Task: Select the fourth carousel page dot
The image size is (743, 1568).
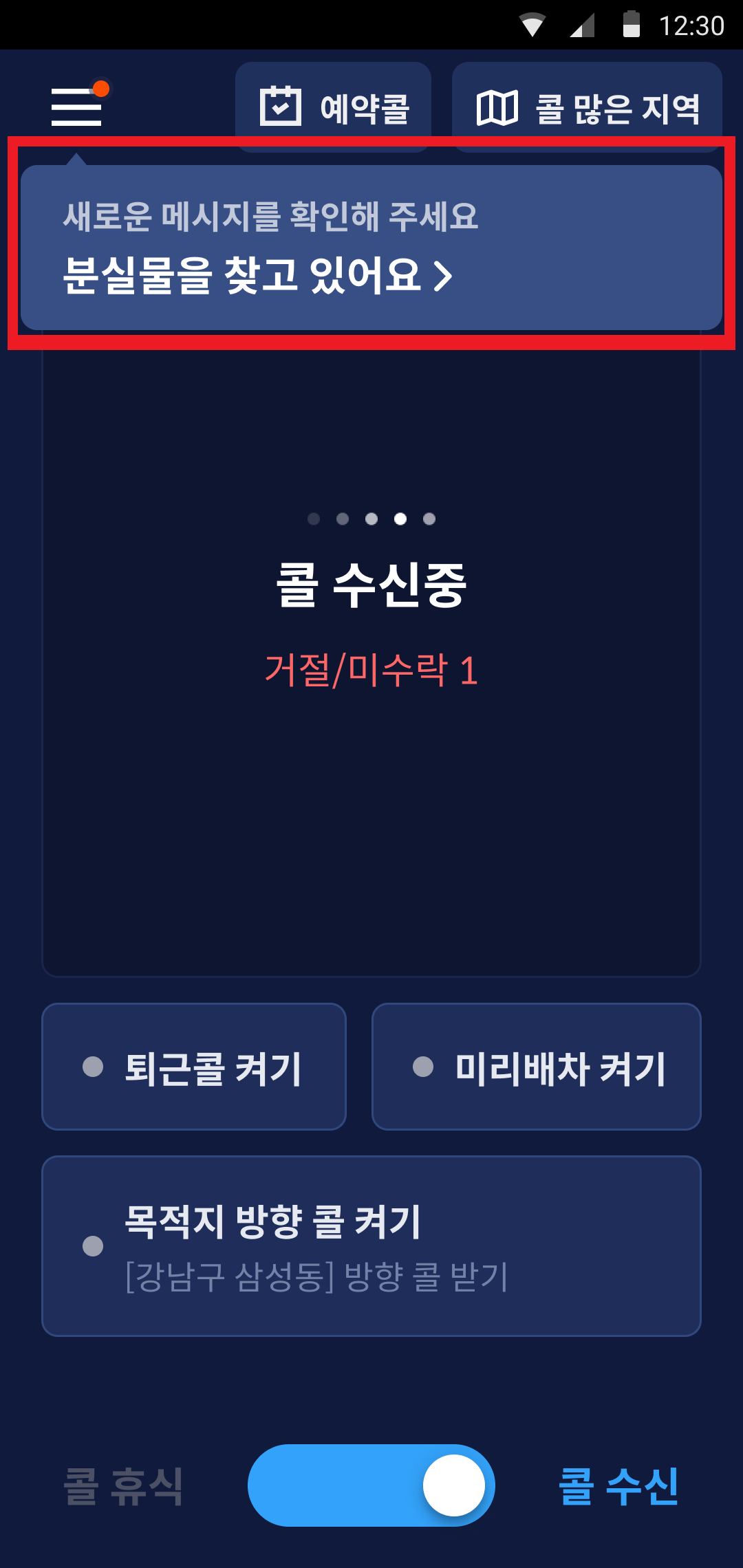Action: pos(401,519)
